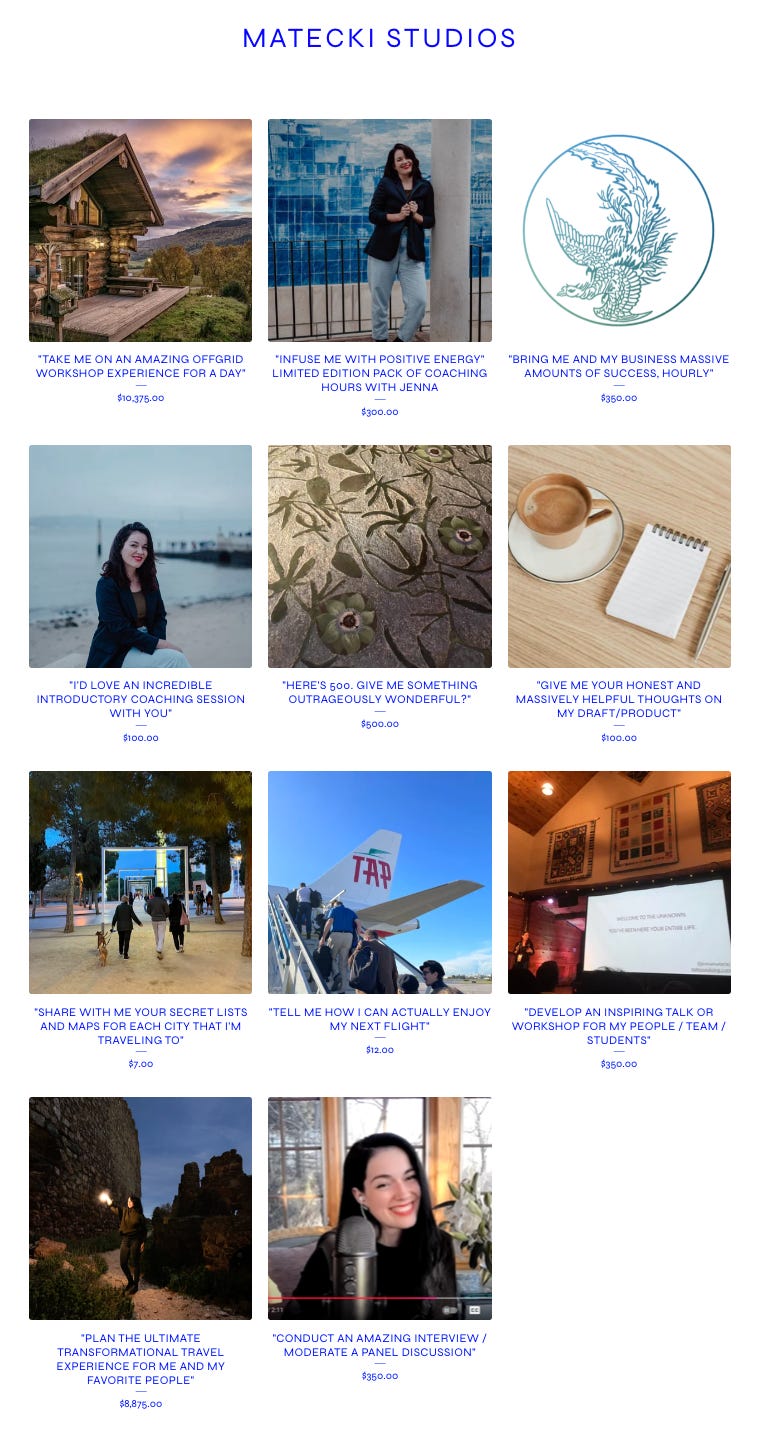This screenshot has width=760, height=1442.
Task: Select the introductory coaching session item
Action: click(140, 557)
